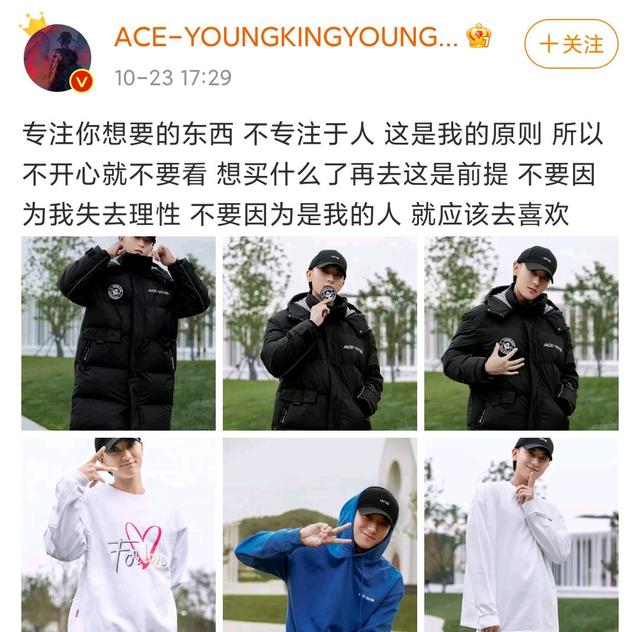Open the photo with both hands on cap
Screen dimensions: 640x632
(x=118, y=333)
